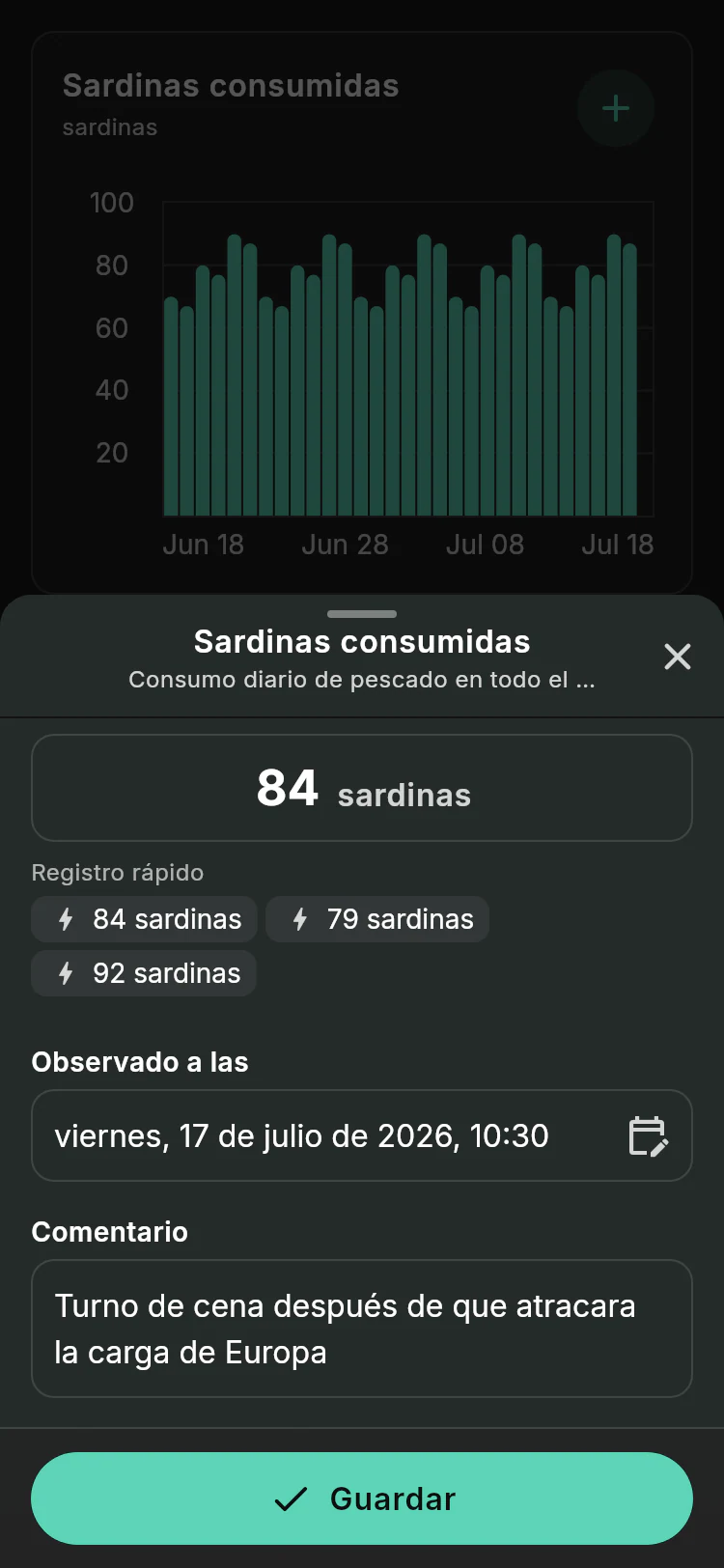Select the 84 sardinas quick log chip
This screenshot has height=1568, width=724.
pyautogui.click(x=145, y=919)
